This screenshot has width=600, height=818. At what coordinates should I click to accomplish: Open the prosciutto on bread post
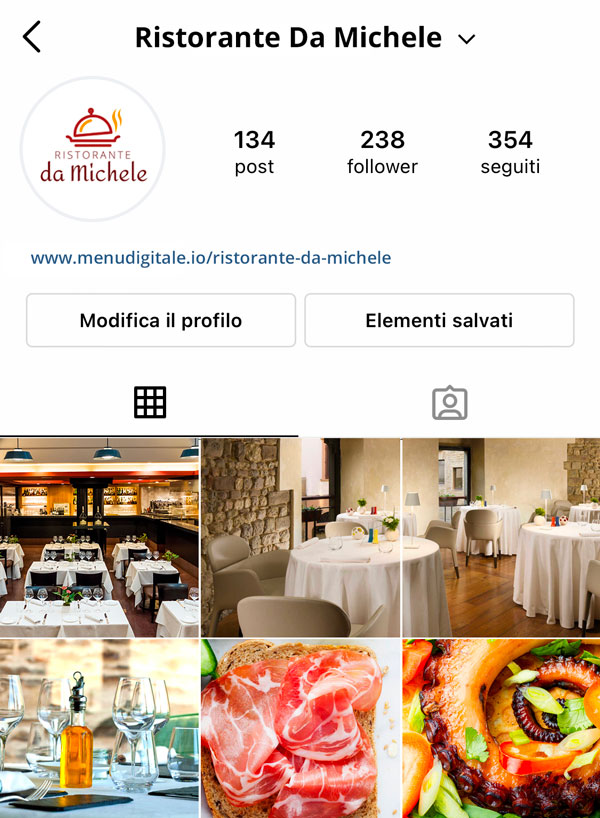(300, 729)
